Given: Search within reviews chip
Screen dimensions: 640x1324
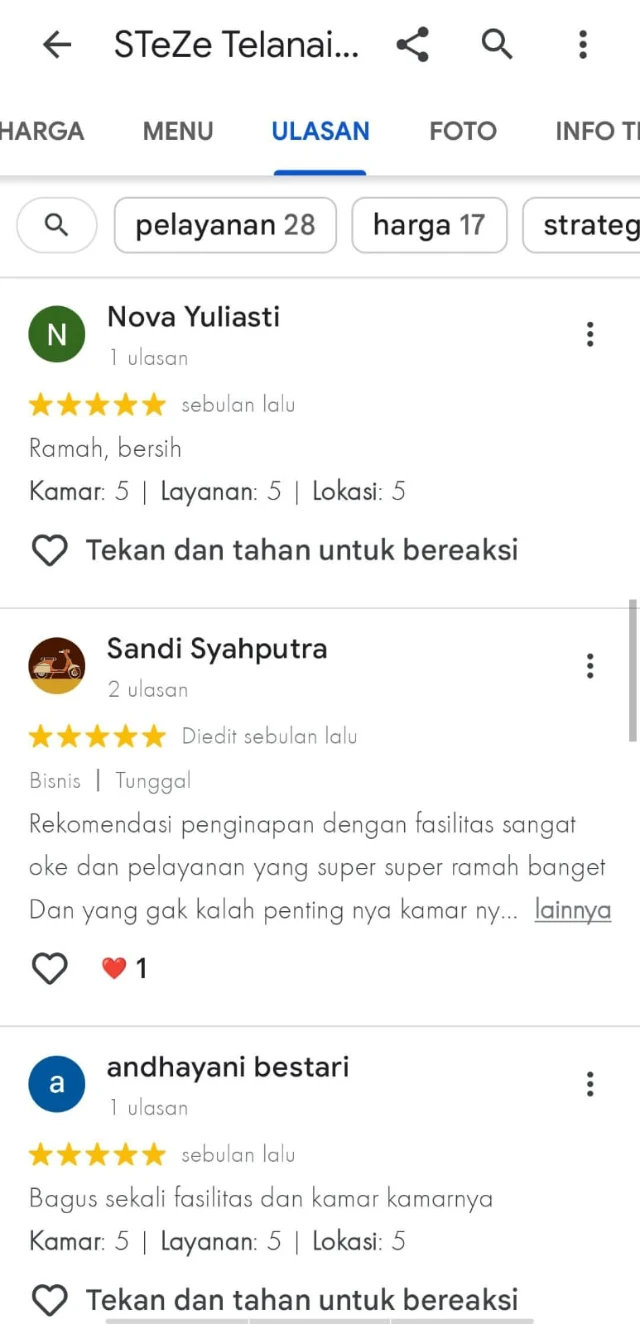Looking at the screenshot, I should (x=57, y=225).
